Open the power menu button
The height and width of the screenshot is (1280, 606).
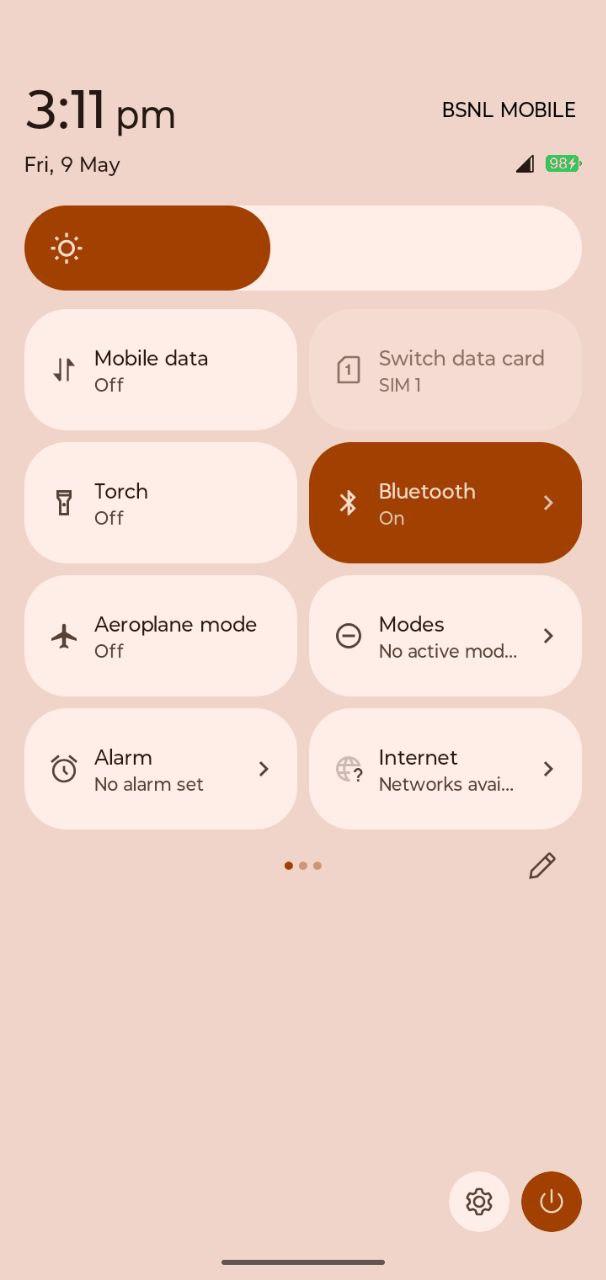click(x=551, y=1202)
